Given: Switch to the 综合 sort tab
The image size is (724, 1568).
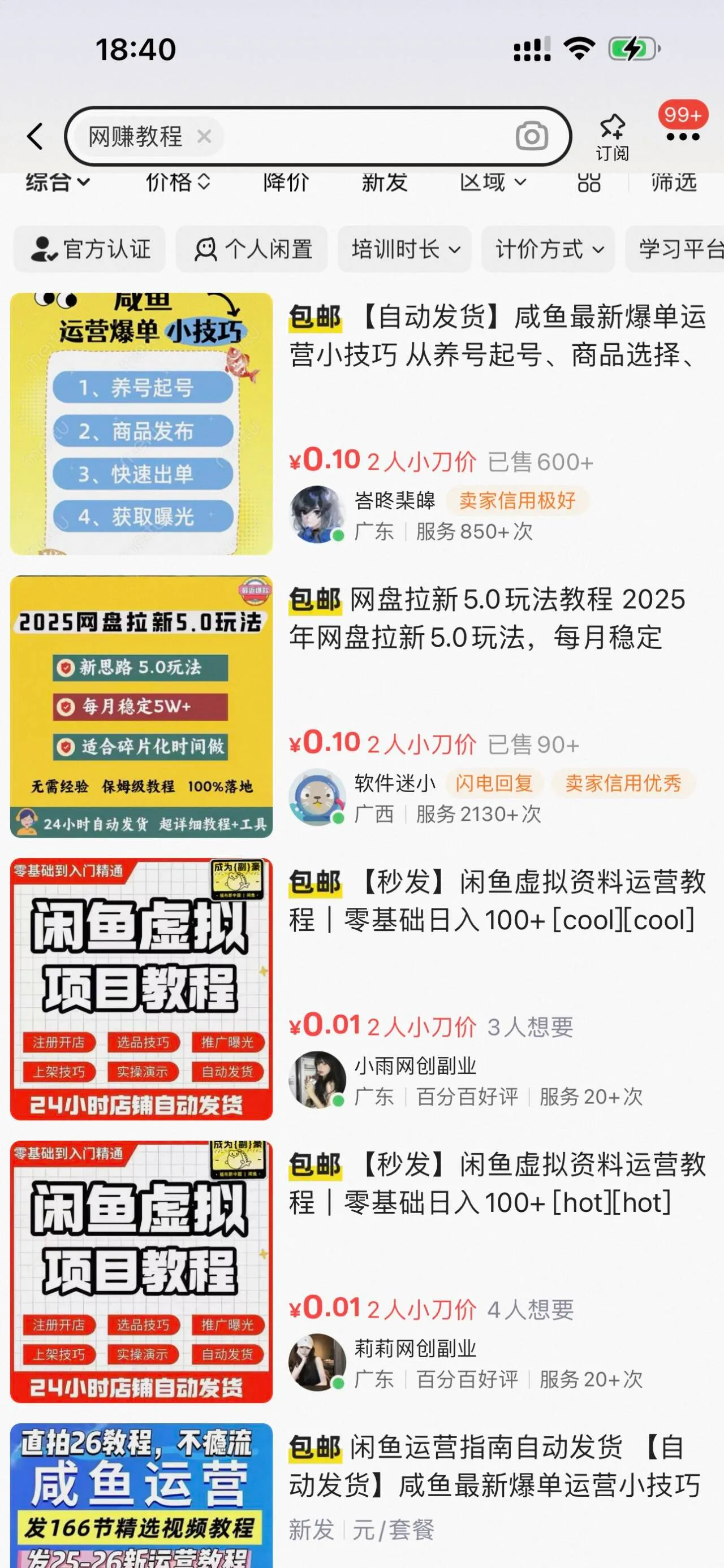Looking at the screenshot, I should (56, 181).
